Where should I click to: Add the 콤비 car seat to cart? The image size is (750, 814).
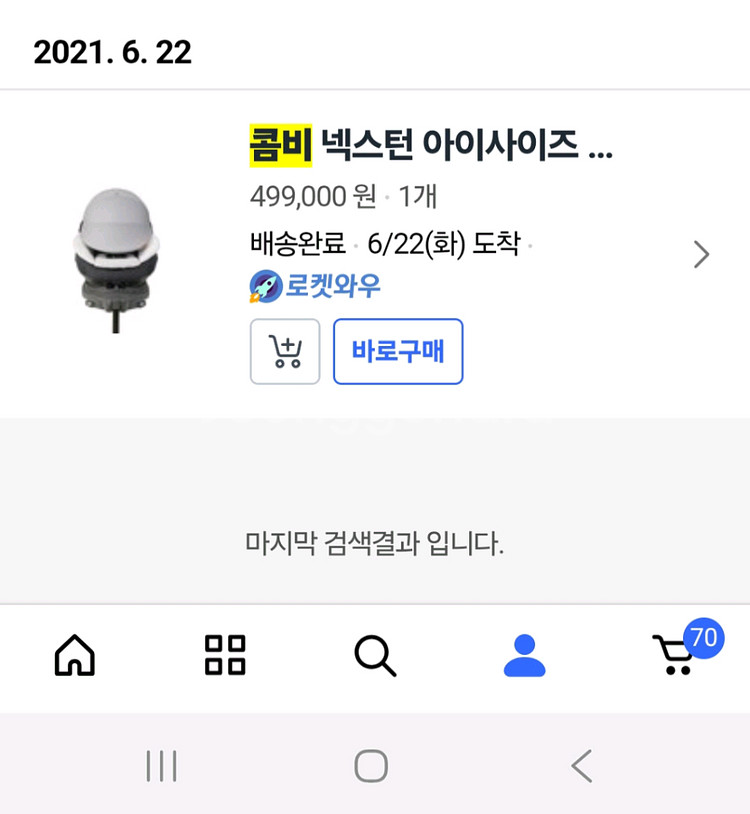point(285,351)
